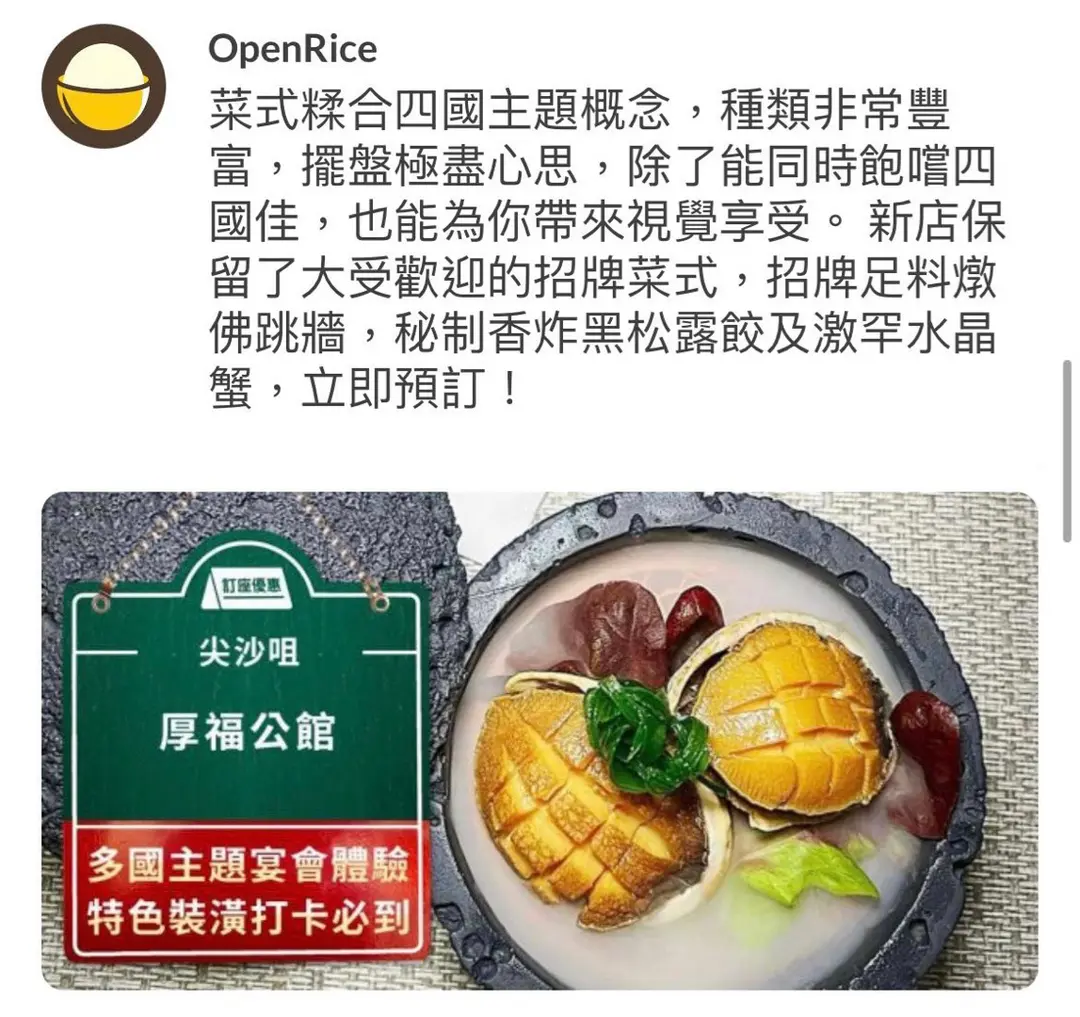Tap the OpenRice account name
The image size is (1080, 1017).
pos(292,49)
